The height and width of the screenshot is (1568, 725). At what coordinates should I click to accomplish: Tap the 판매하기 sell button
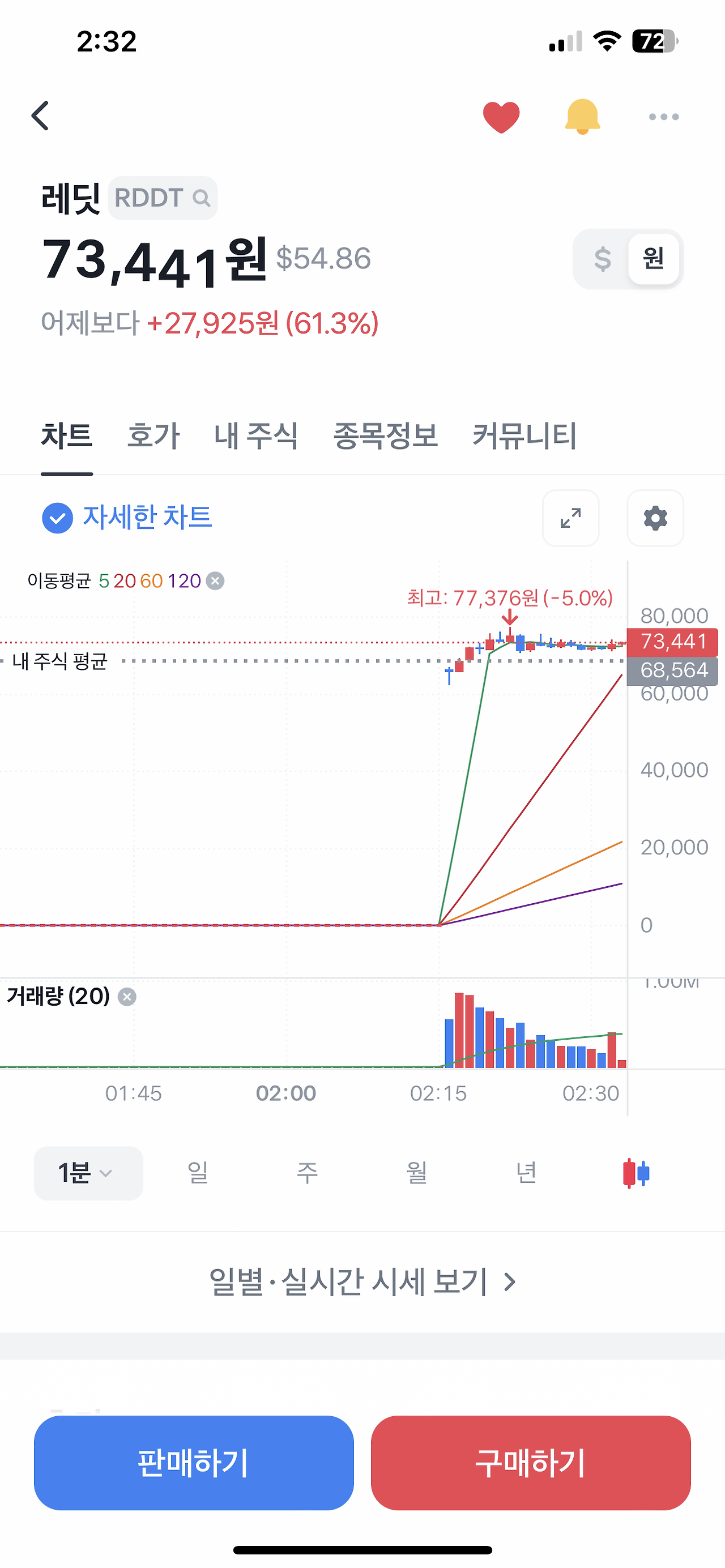click(194, 1462)
